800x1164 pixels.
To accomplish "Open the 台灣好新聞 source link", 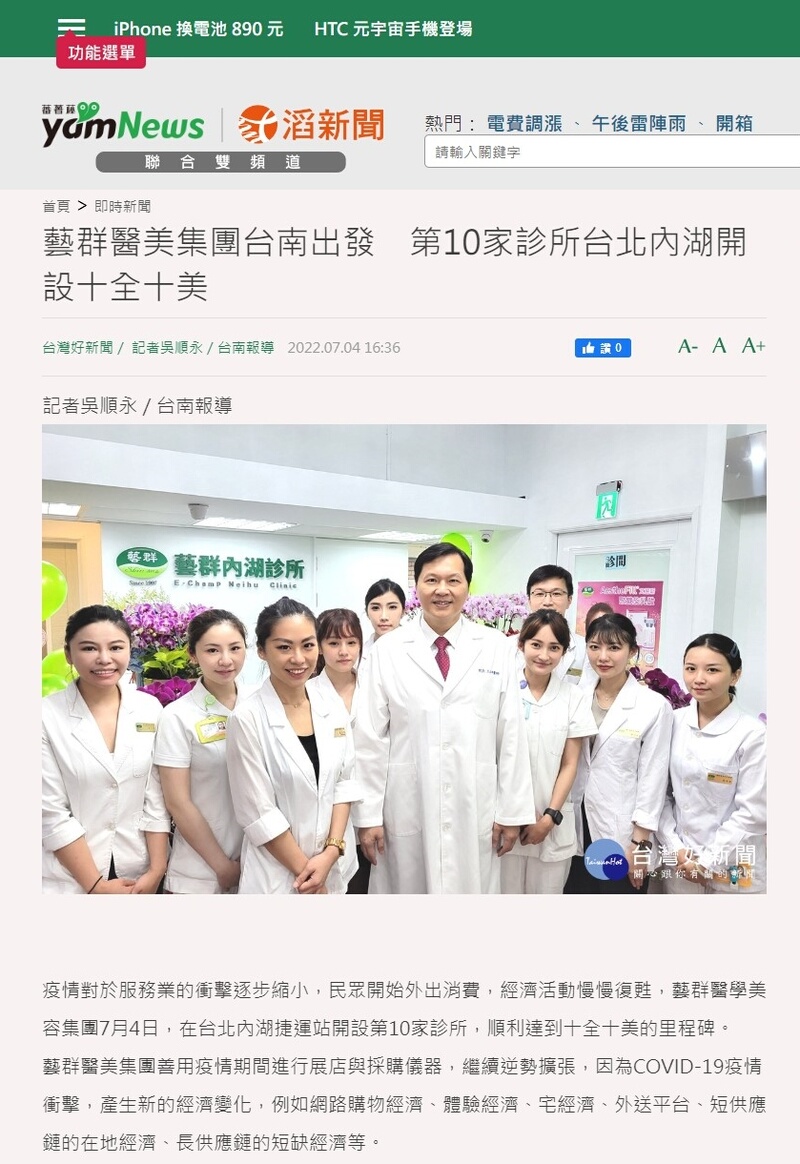I will coord(77,348).
